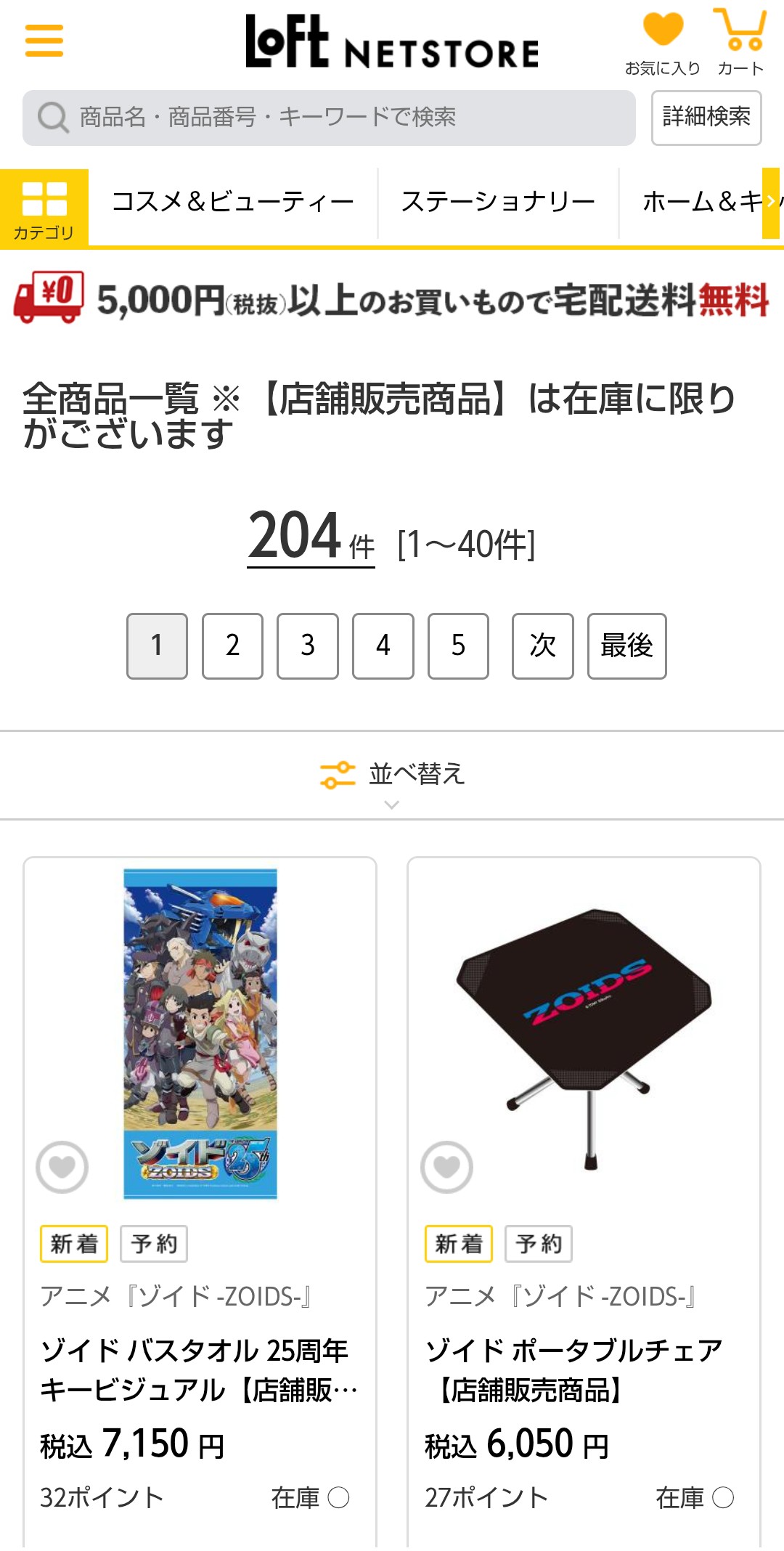Open the ゾイド ポータブルチェア product
This screenshot has width=784, height=1551.
click(573, 1370)
